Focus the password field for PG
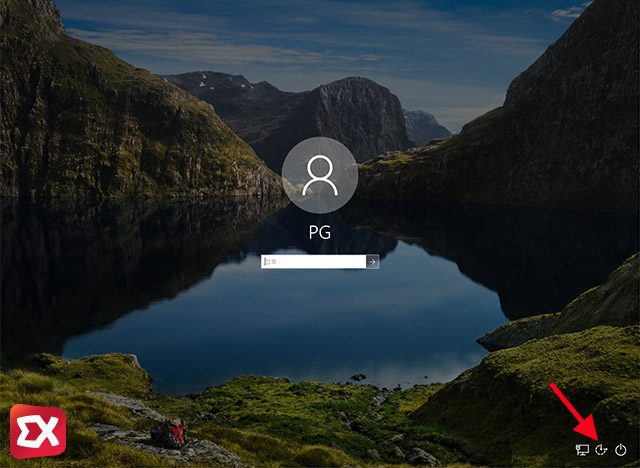This screenshot has width=640, height=468. pos(313,262)
